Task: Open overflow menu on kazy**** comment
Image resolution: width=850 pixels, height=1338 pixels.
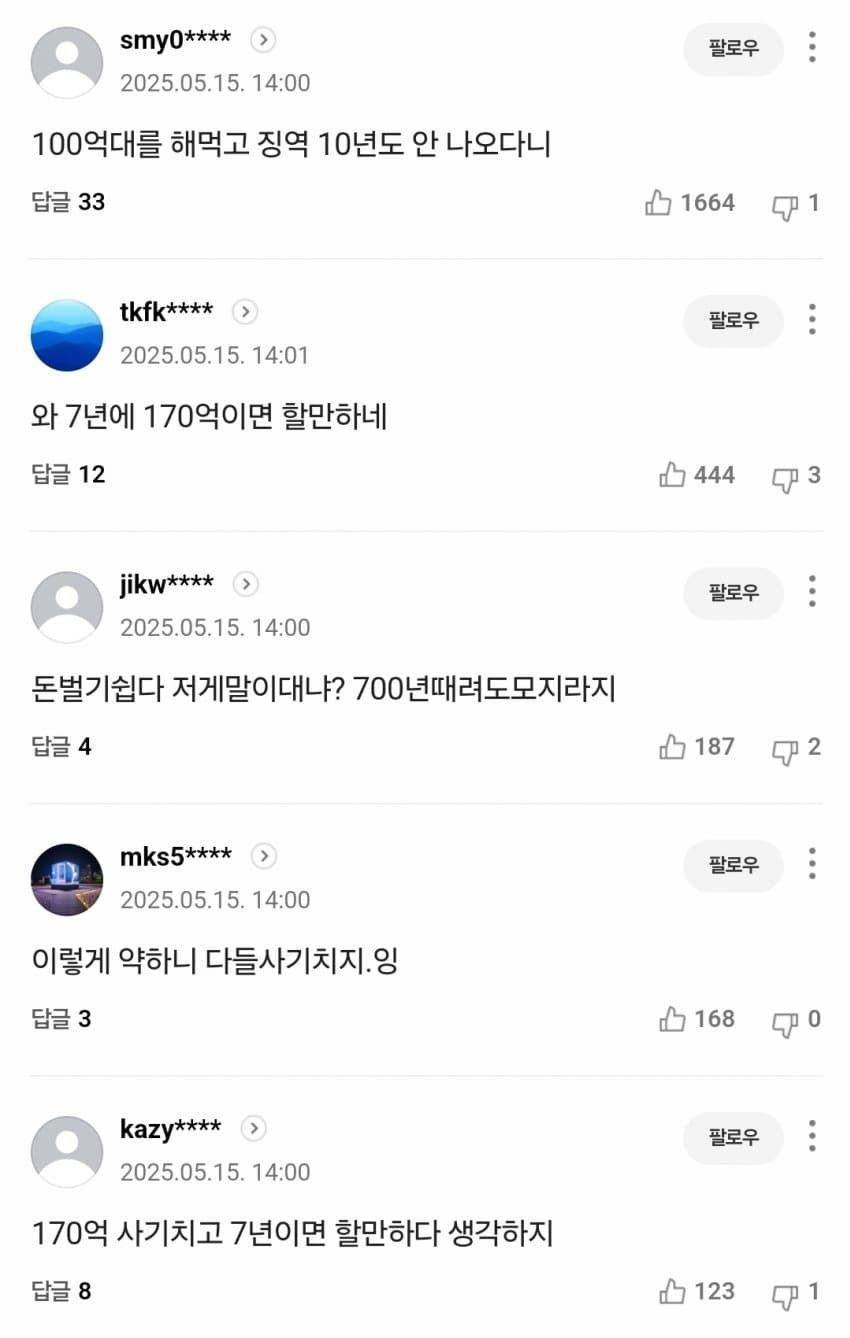Action: (x=812, y=1135)
